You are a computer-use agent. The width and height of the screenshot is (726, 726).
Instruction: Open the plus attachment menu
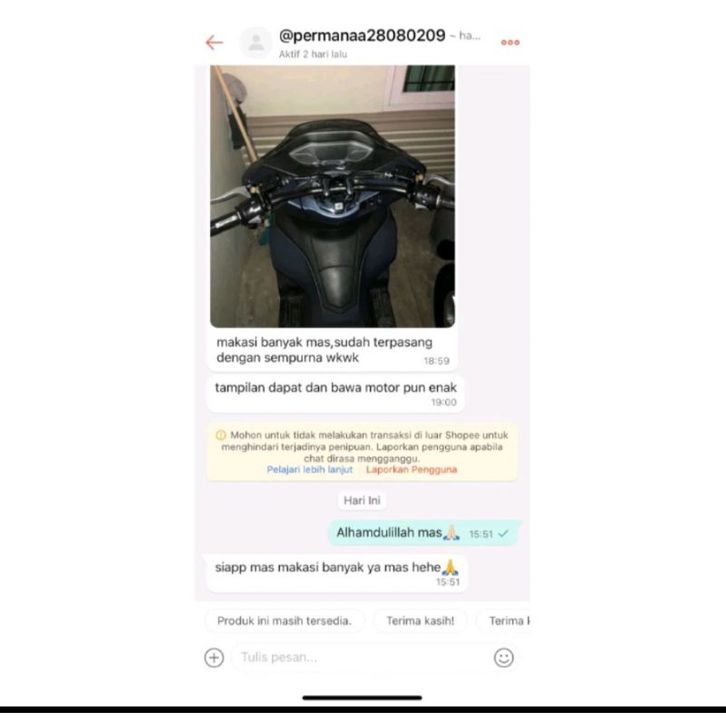214,657
